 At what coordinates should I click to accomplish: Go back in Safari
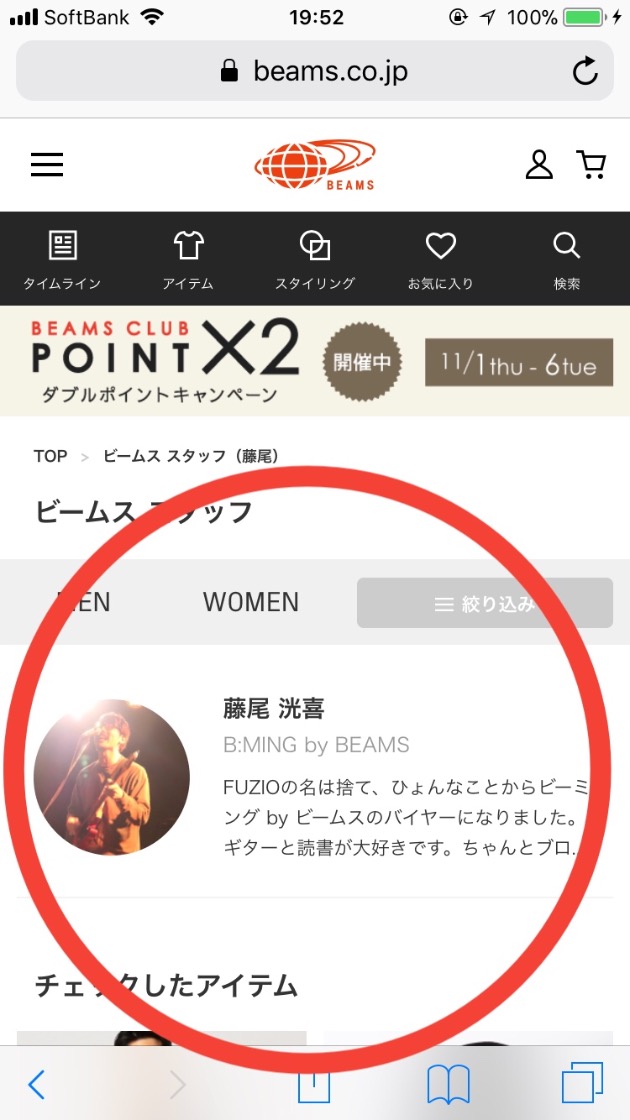(x=37, y=1084)
